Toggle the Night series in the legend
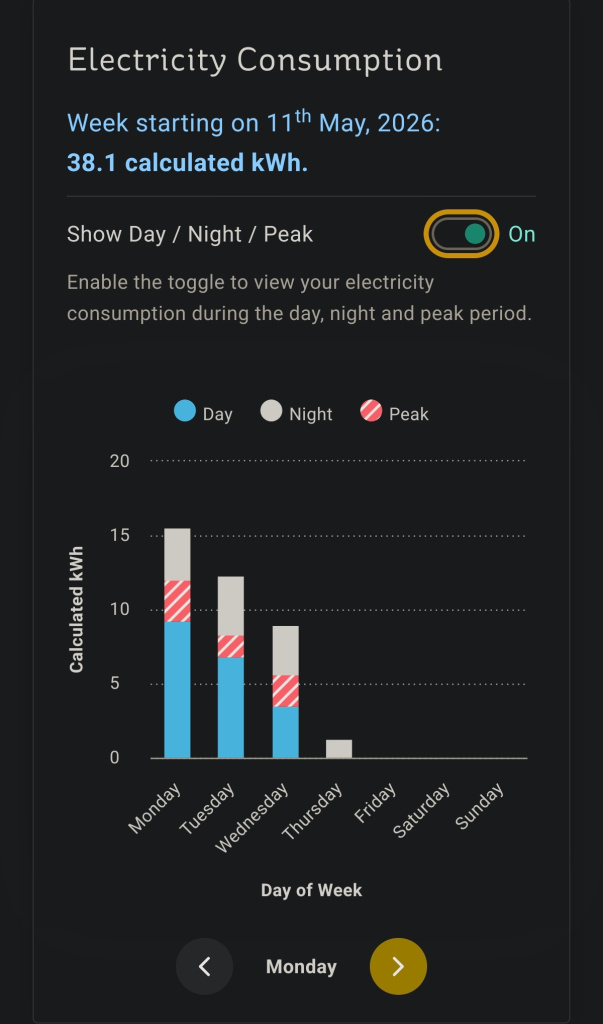 tap(297, 413)
